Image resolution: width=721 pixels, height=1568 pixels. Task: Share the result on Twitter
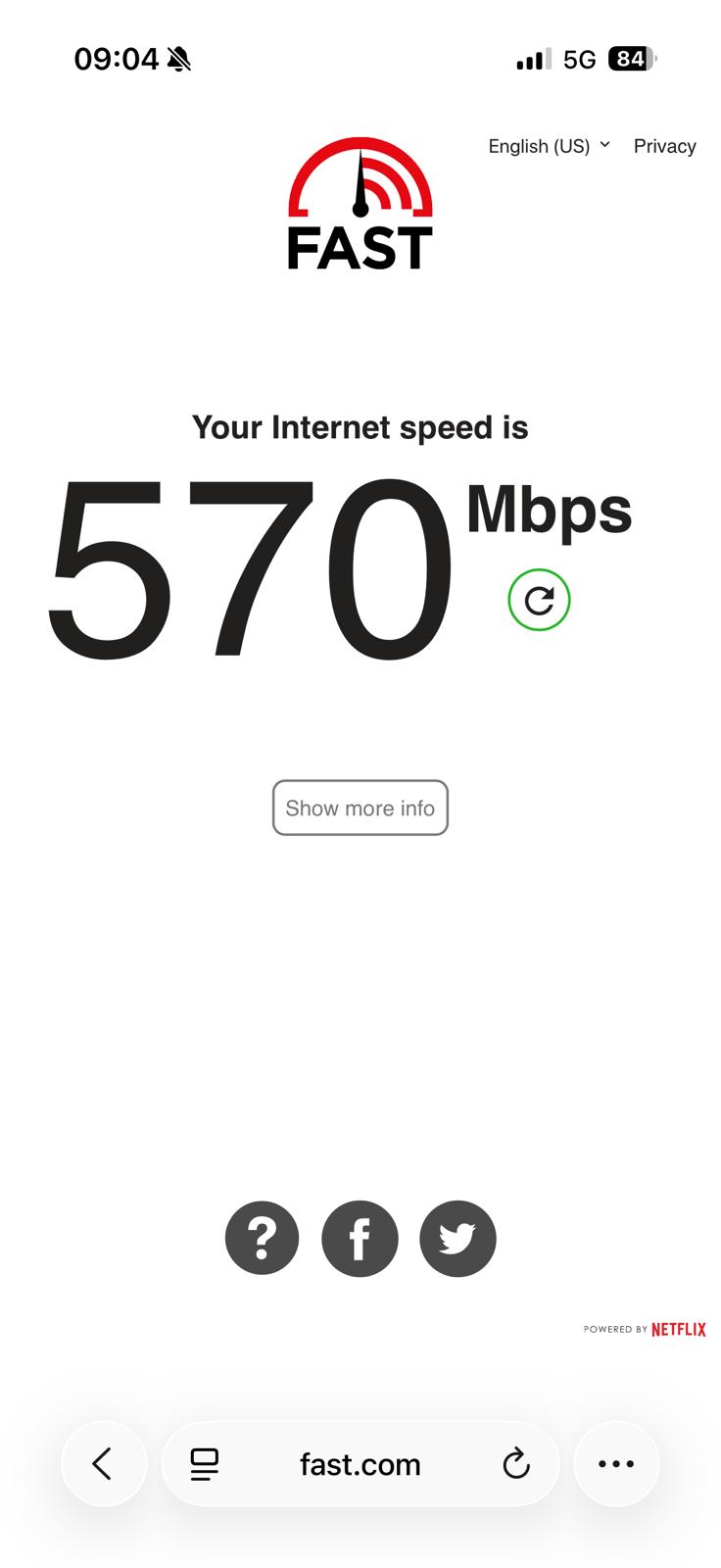click(457, 1238)
